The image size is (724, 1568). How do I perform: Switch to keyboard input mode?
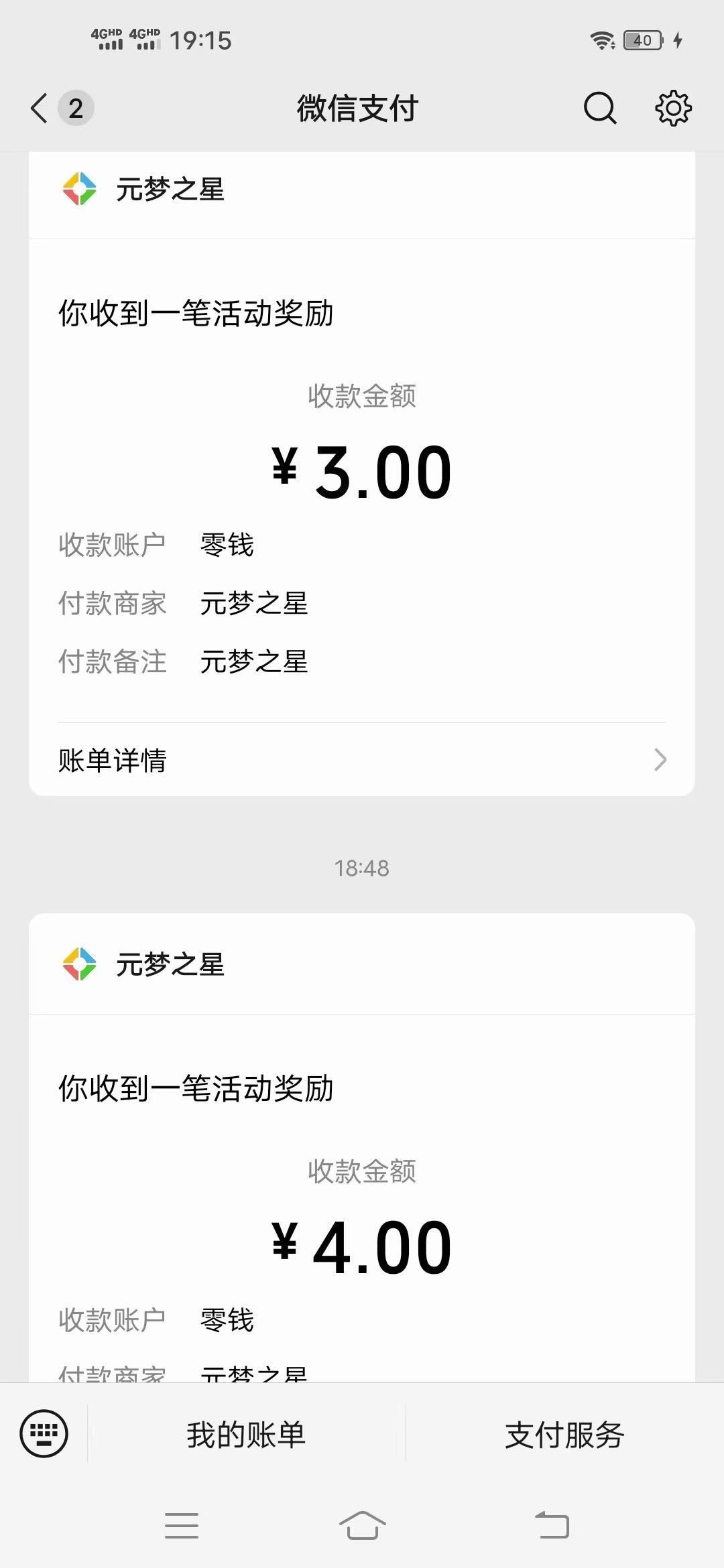click(44, 1433)
